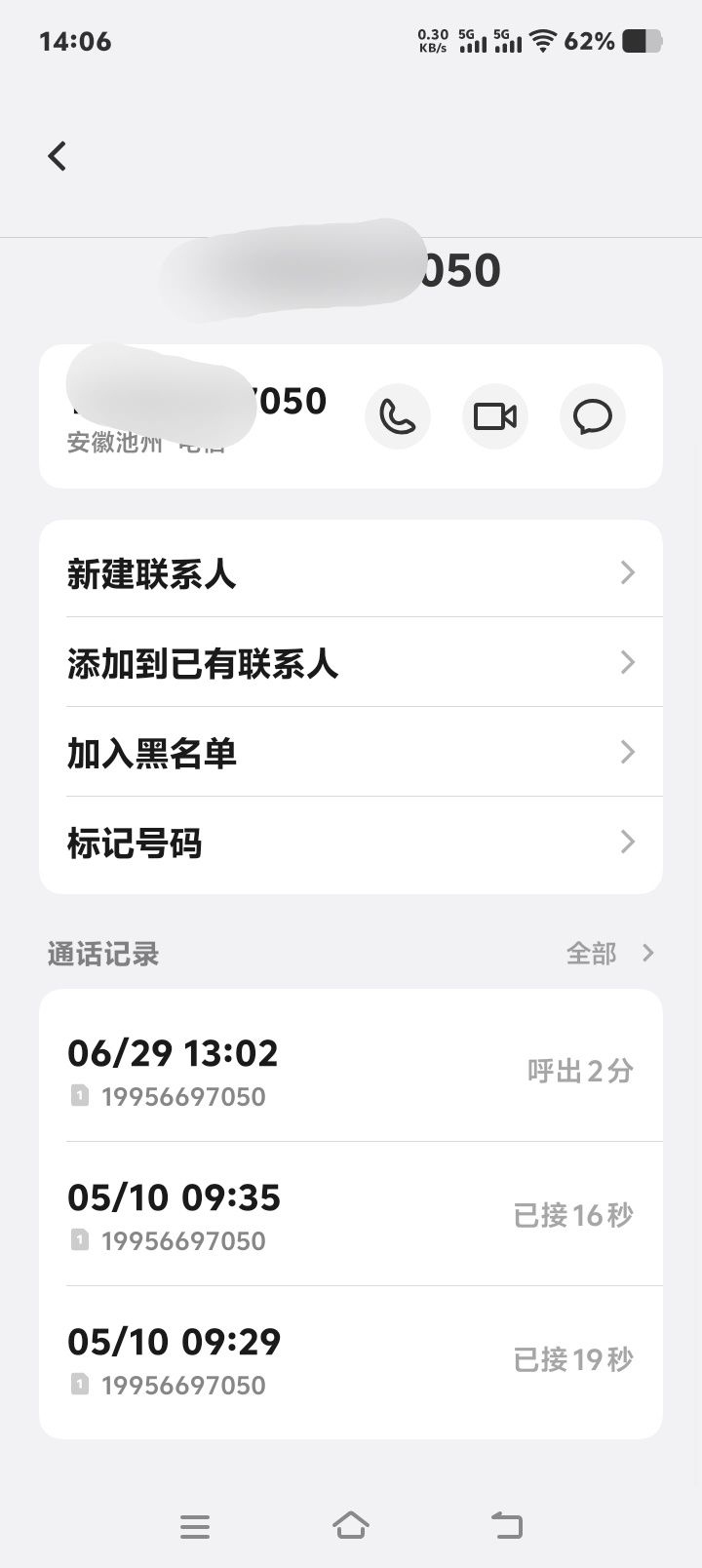Open 新建联系人 to create a contact
Screen dimensions: 702x1568
coord(351,572)
